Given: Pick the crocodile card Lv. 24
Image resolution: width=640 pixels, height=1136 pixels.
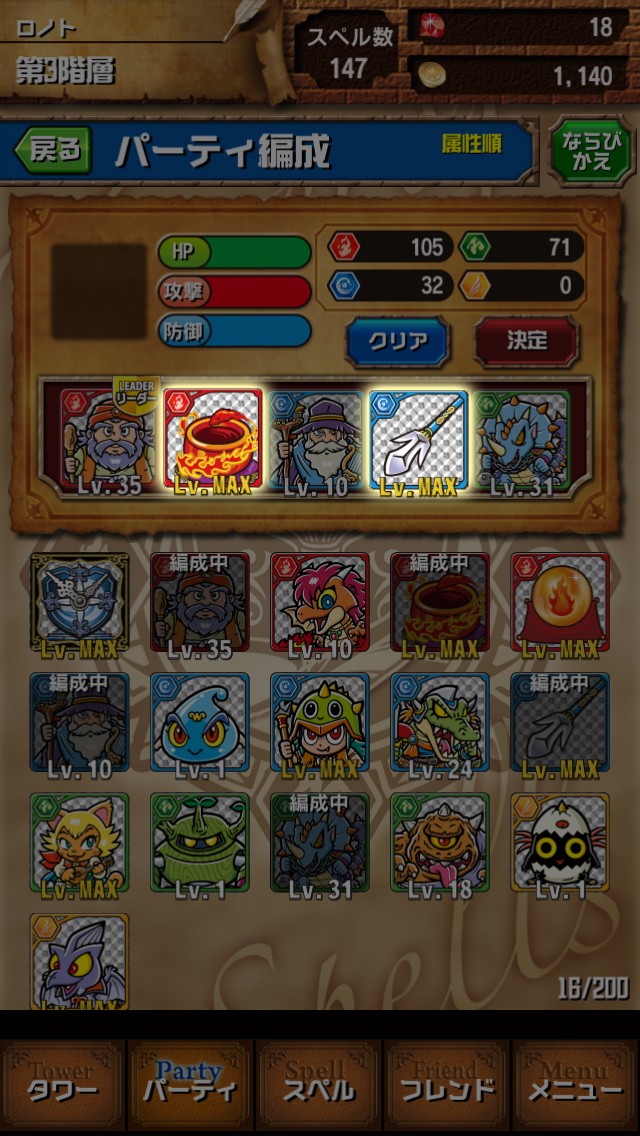Looking at the screenshot, I should pyautogui.click(x=440, y=723).
